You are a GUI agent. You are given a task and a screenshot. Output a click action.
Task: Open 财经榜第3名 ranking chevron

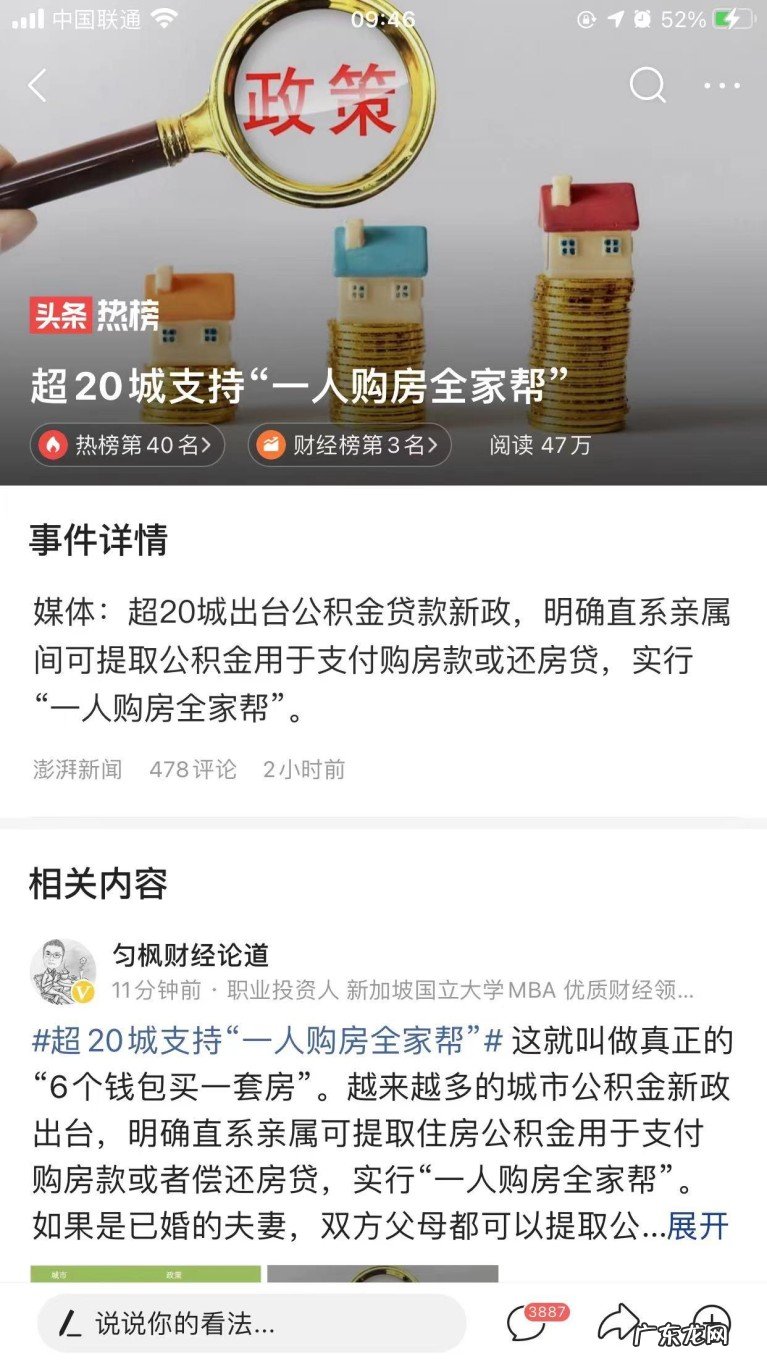[434, 444]
